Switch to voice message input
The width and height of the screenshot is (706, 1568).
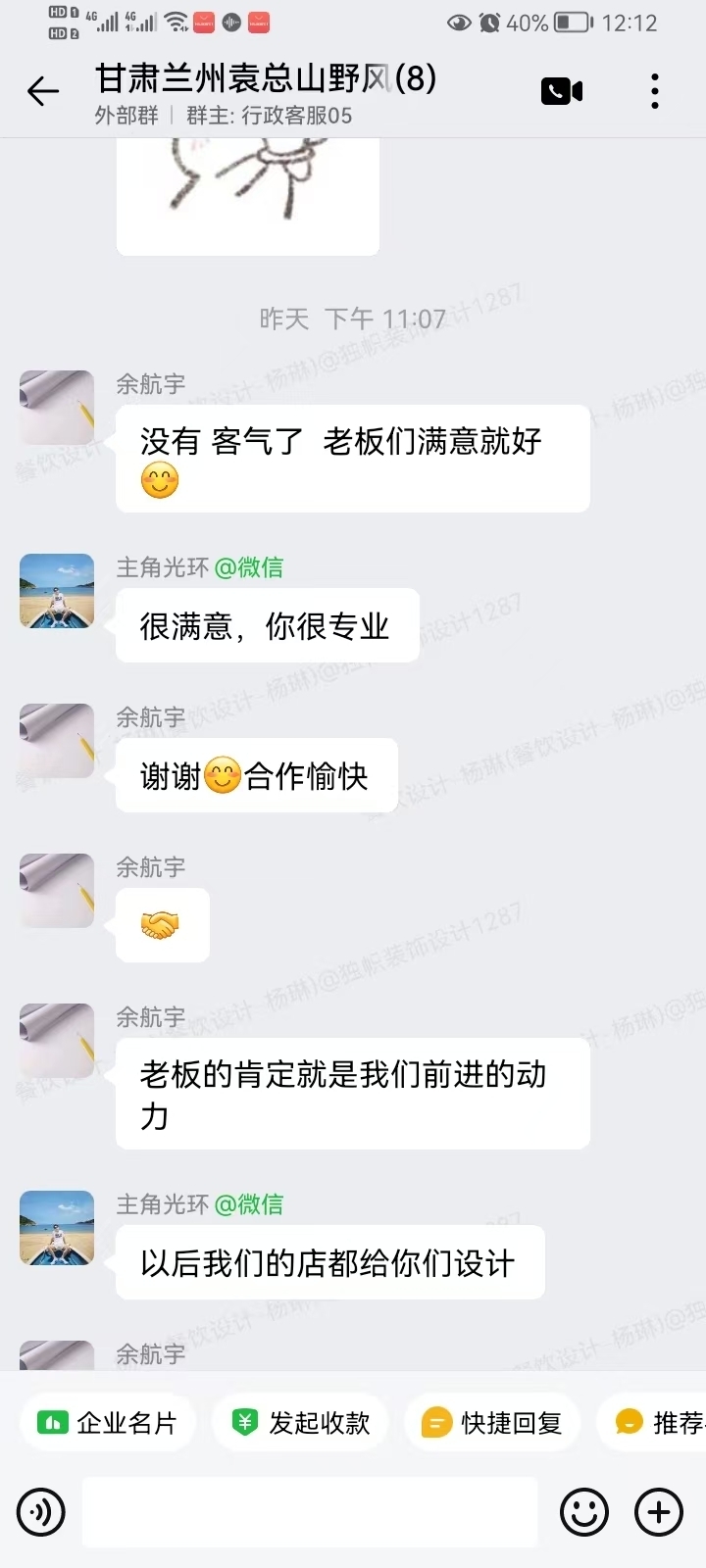point(41,1512)
